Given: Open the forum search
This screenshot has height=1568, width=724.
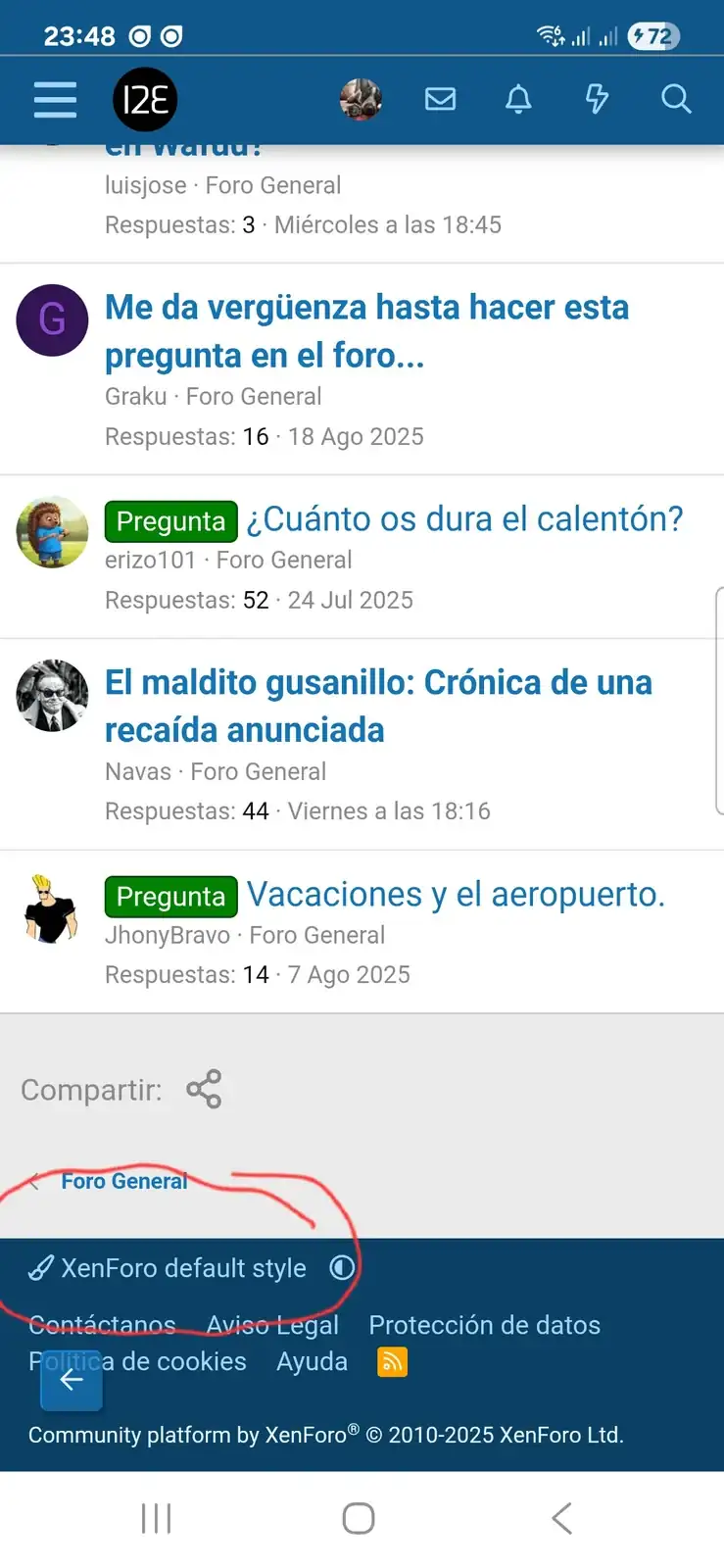Looking at the screenshot, I should pyautogui.click(x=676, y=99).
